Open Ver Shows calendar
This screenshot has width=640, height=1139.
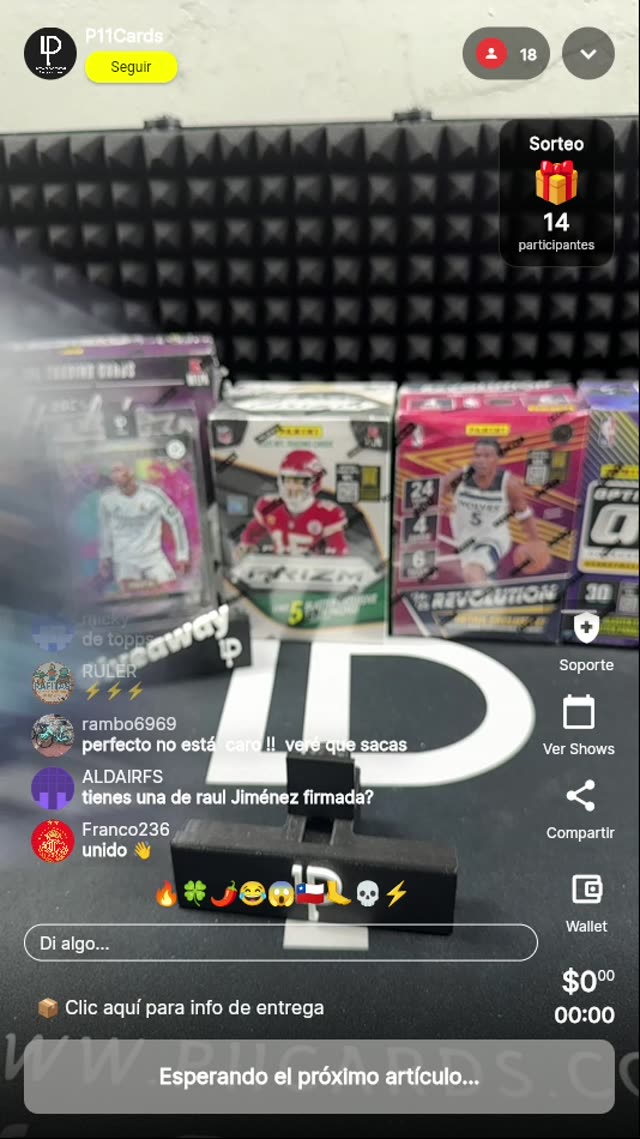click(x=579, y=714)
